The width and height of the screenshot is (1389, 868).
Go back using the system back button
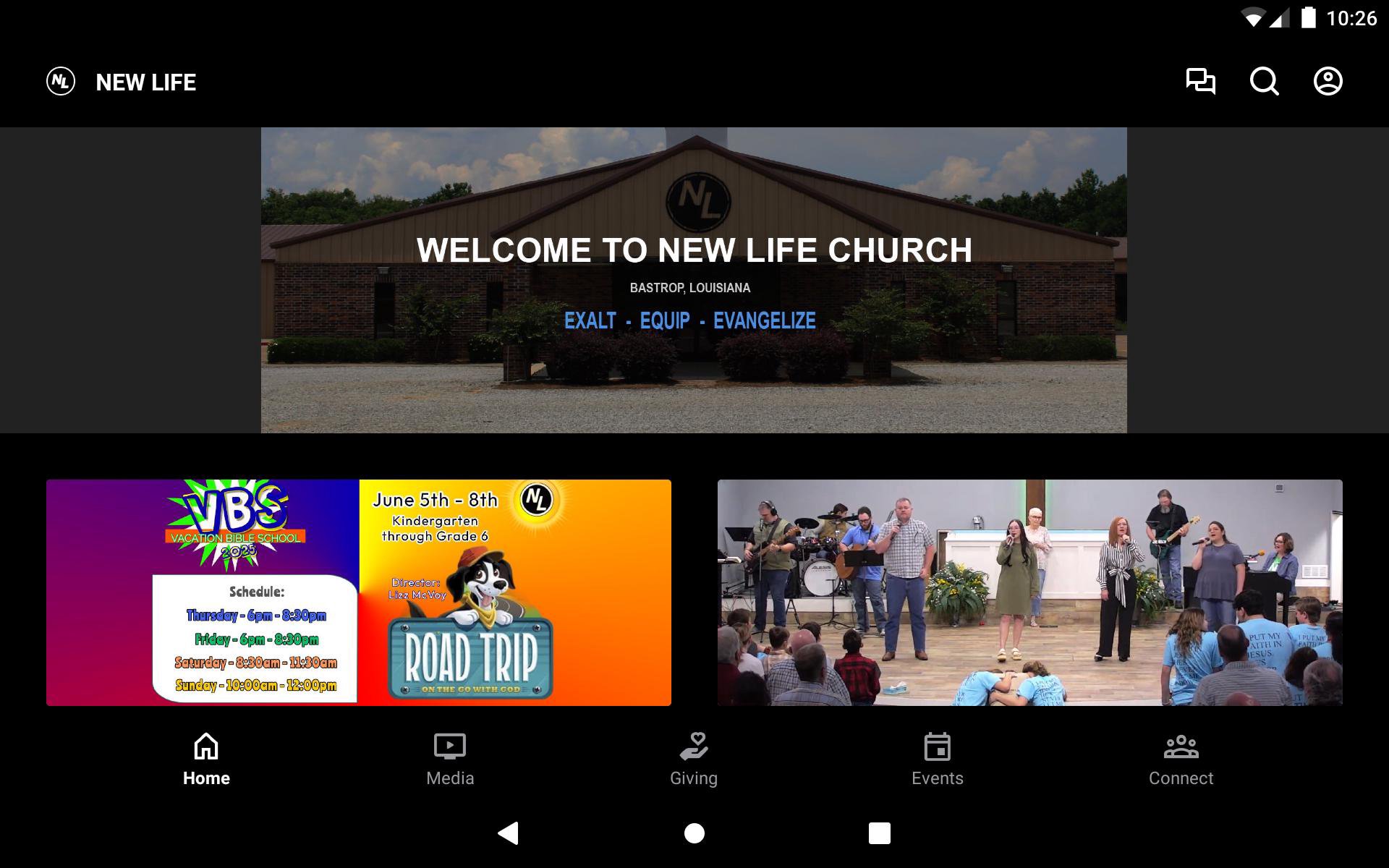(x=509, y=833)
